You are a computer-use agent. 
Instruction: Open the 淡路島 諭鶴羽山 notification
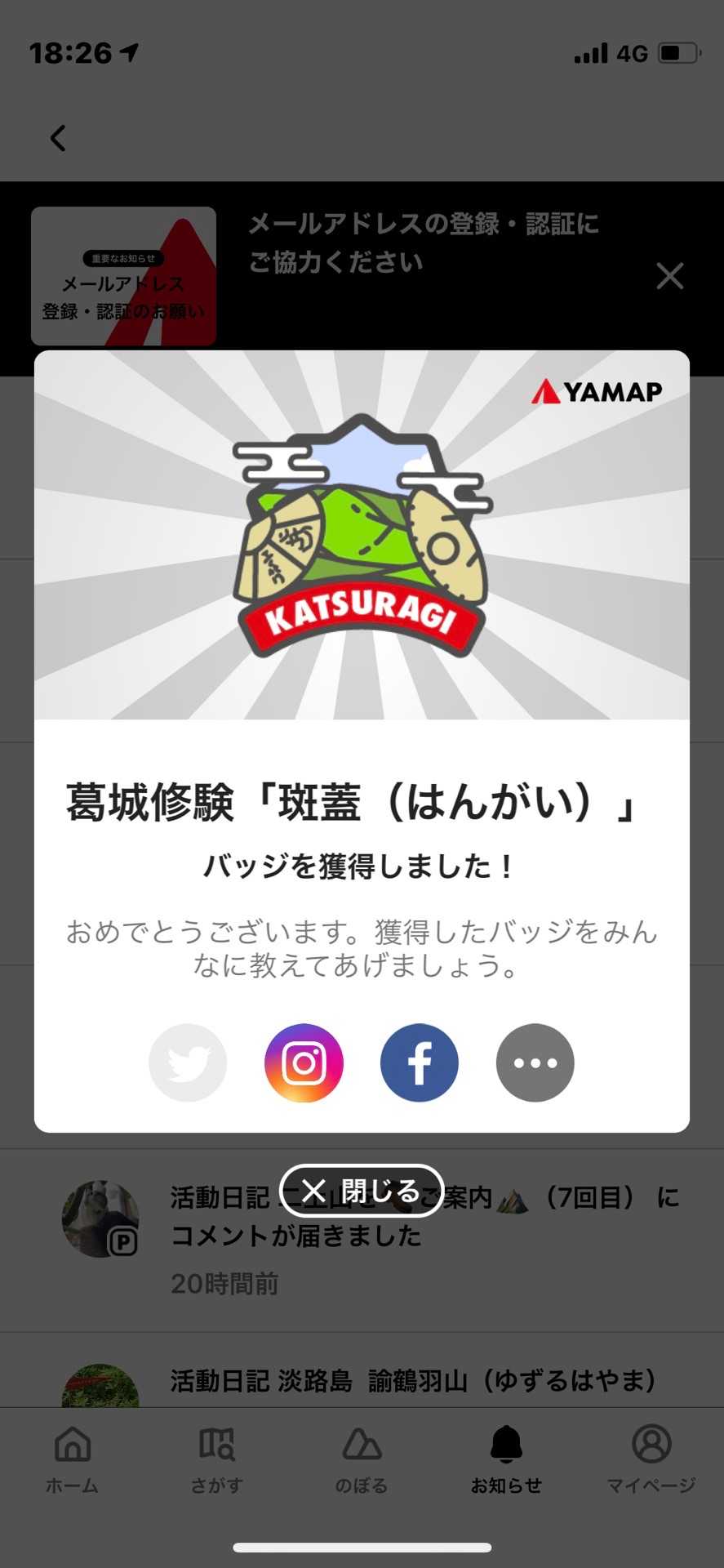[413, 1381]
